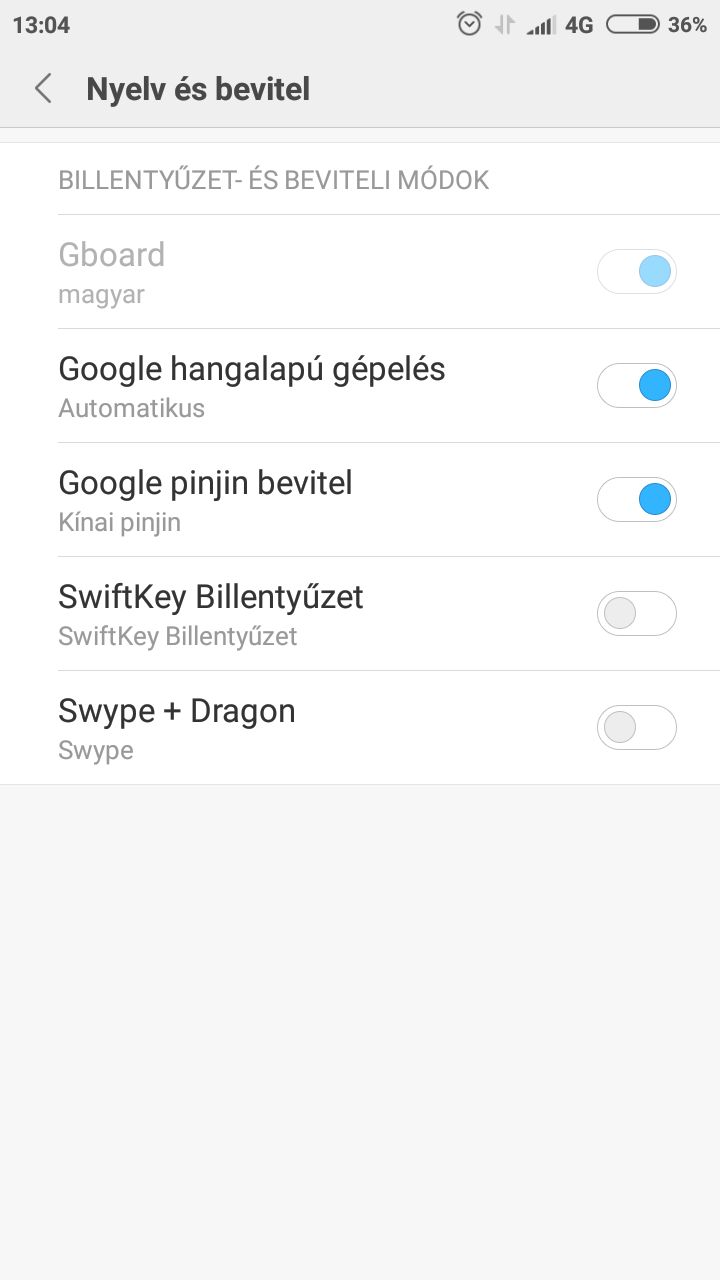Tap the Gboard toggle
720x1280 pixels.
click(637, 271)
